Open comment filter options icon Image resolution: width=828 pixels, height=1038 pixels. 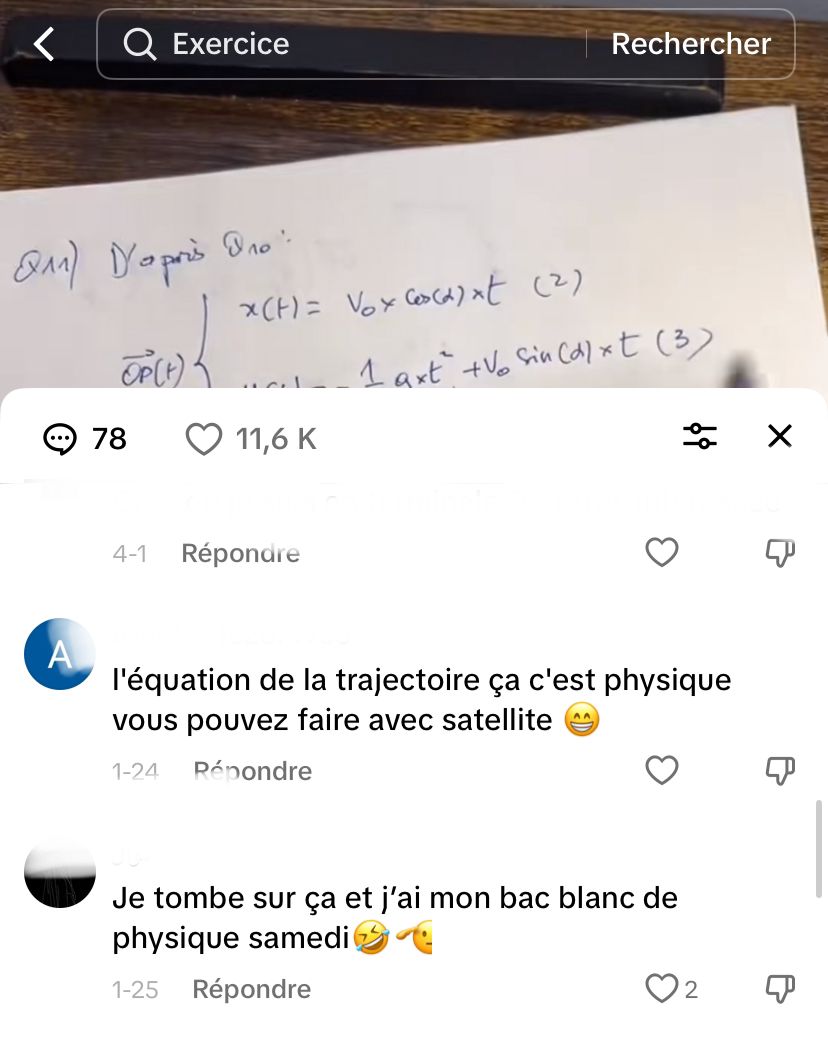coord(699,436)
